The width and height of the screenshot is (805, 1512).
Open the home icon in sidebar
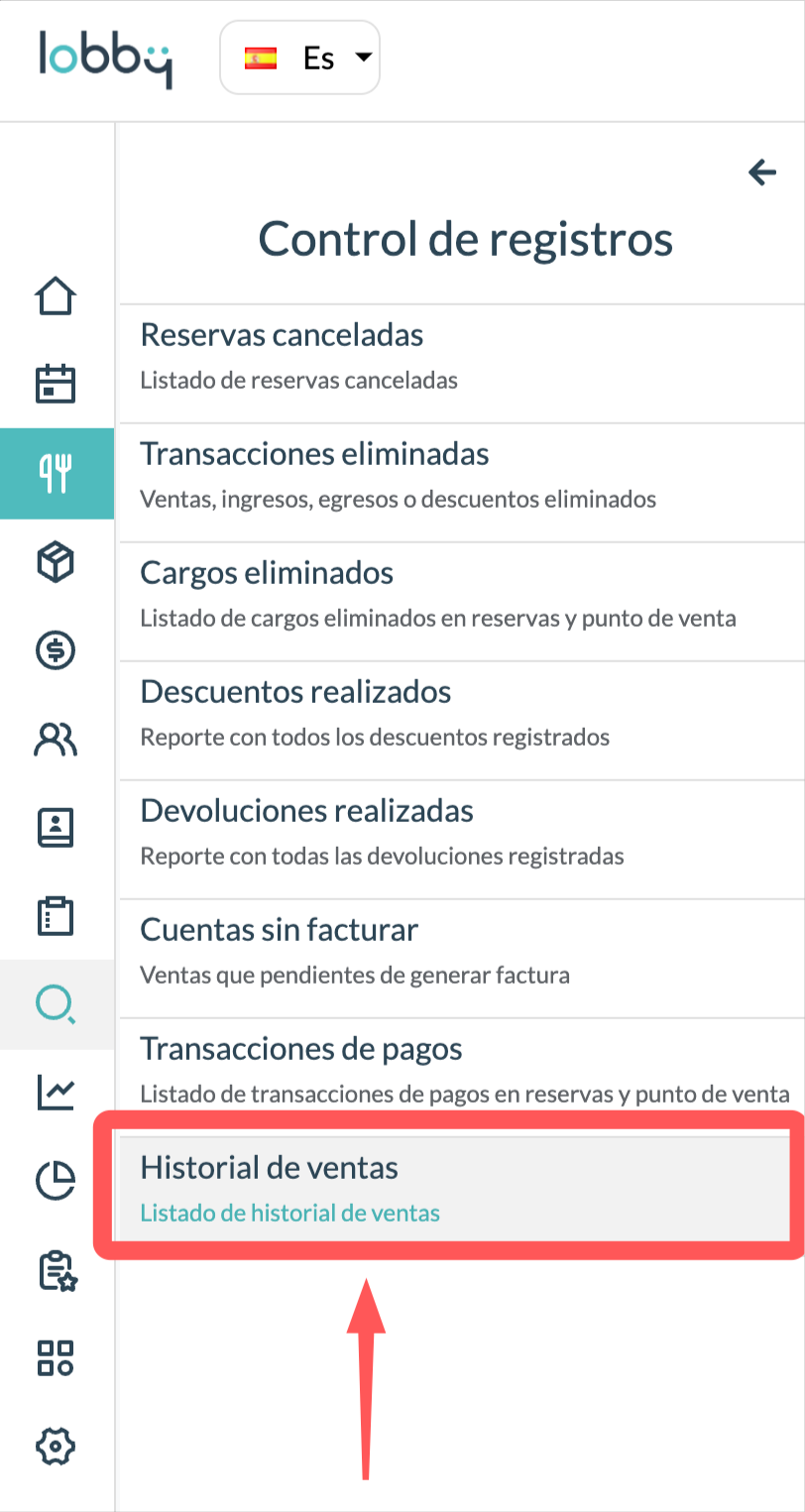click(x=56, y=295)
